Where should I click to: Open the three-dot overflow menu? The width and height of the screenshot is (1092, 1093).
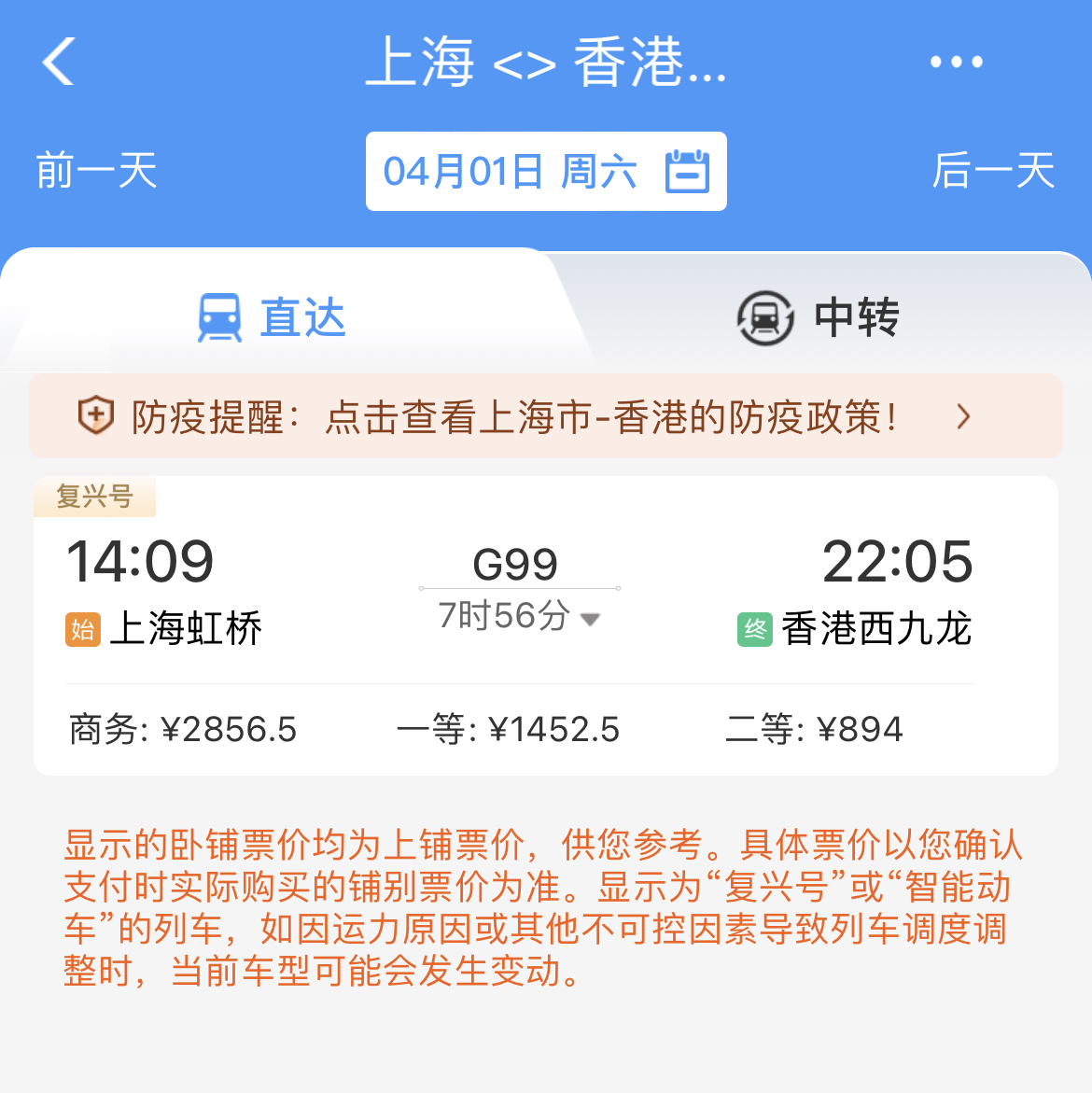click(956, 63)
